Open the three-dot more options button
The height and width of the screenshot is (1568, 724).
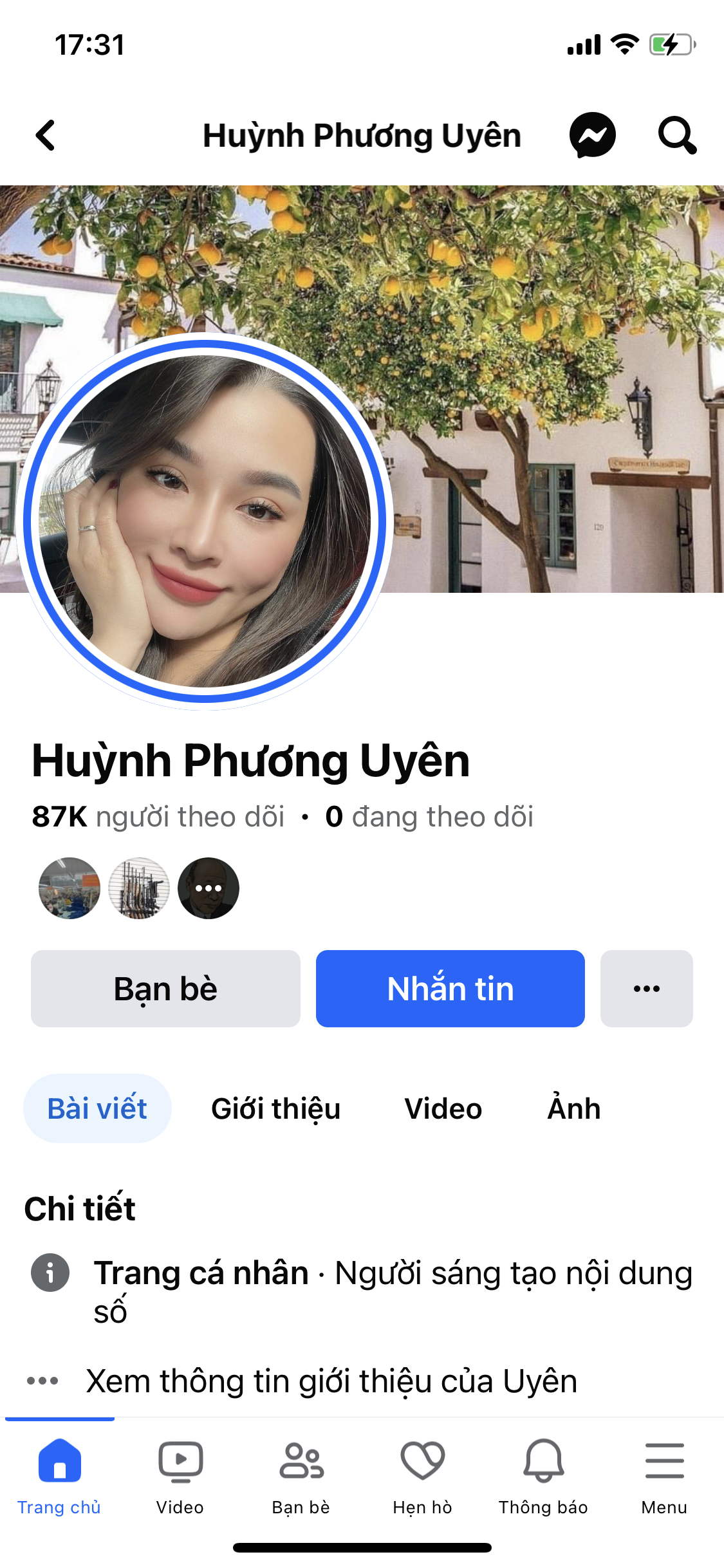click(x=646, y=989)
